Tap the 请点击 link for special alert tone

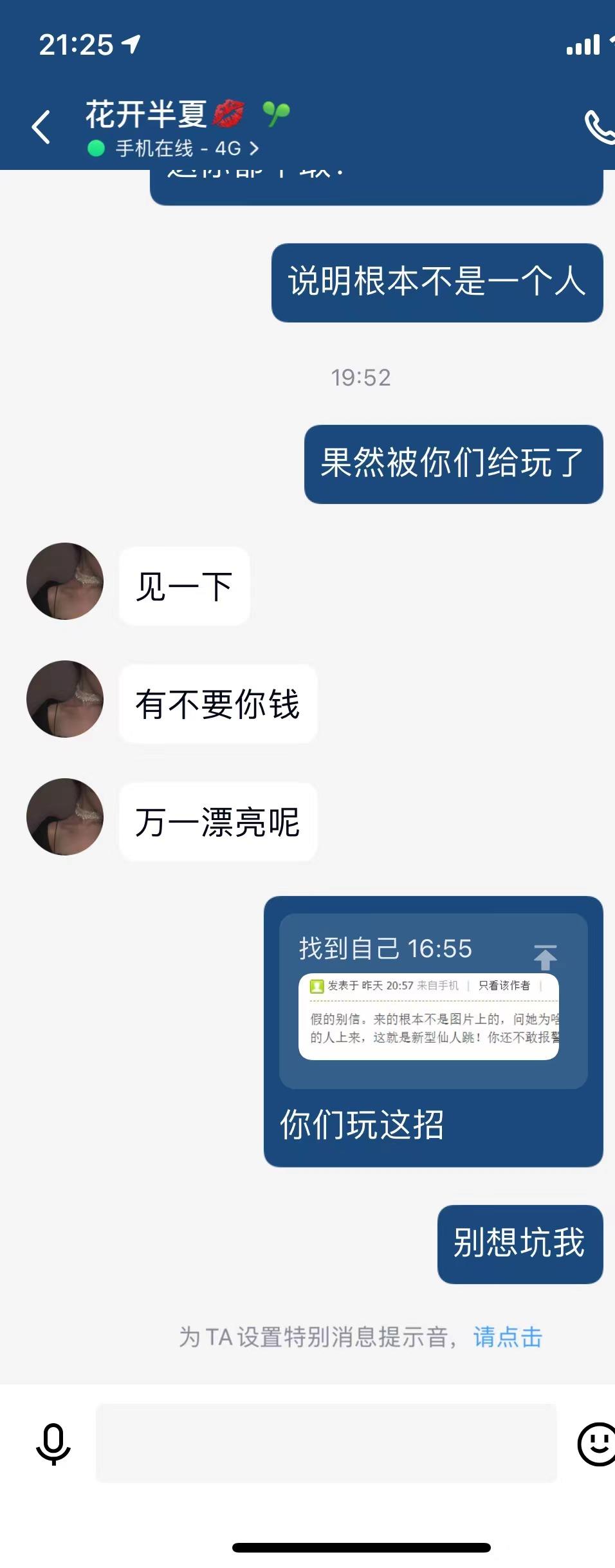[508, 1337]
